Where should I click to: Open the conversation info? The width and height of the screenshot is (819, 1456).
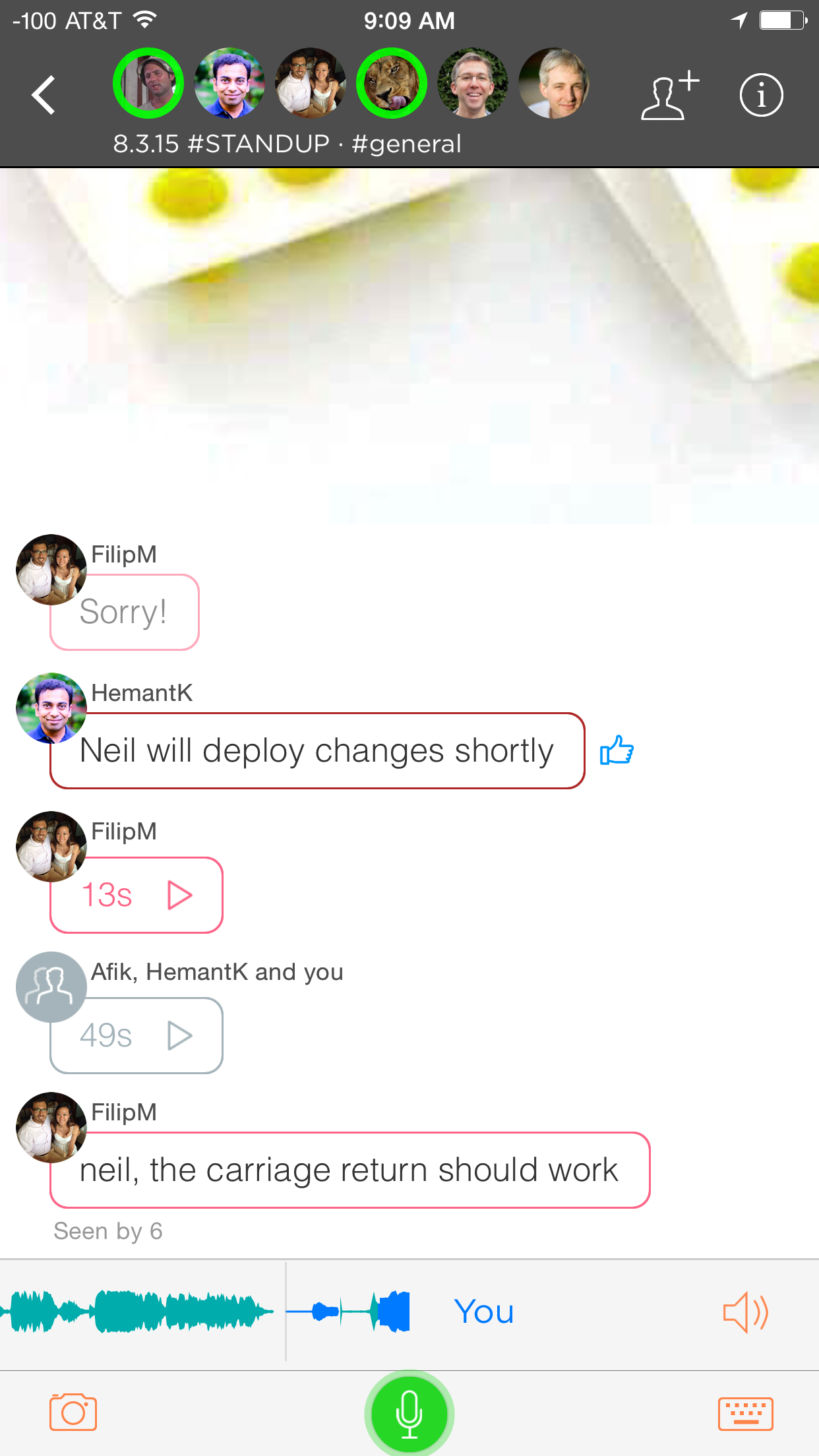(x=761, y=96)
